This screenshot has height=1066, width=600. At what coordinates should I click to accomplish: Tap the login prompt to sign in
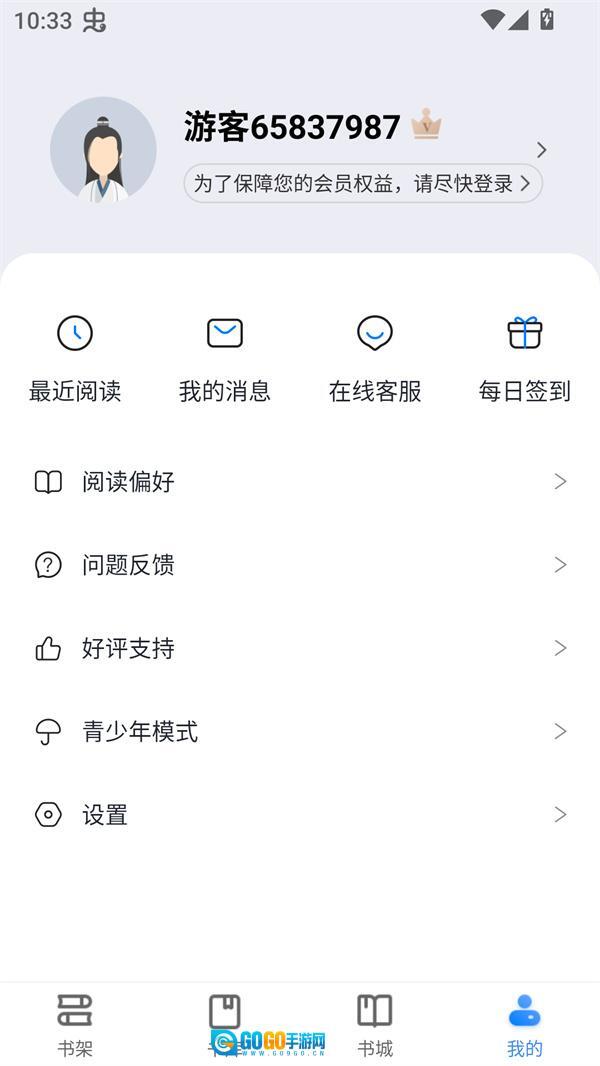pos(362,184)
